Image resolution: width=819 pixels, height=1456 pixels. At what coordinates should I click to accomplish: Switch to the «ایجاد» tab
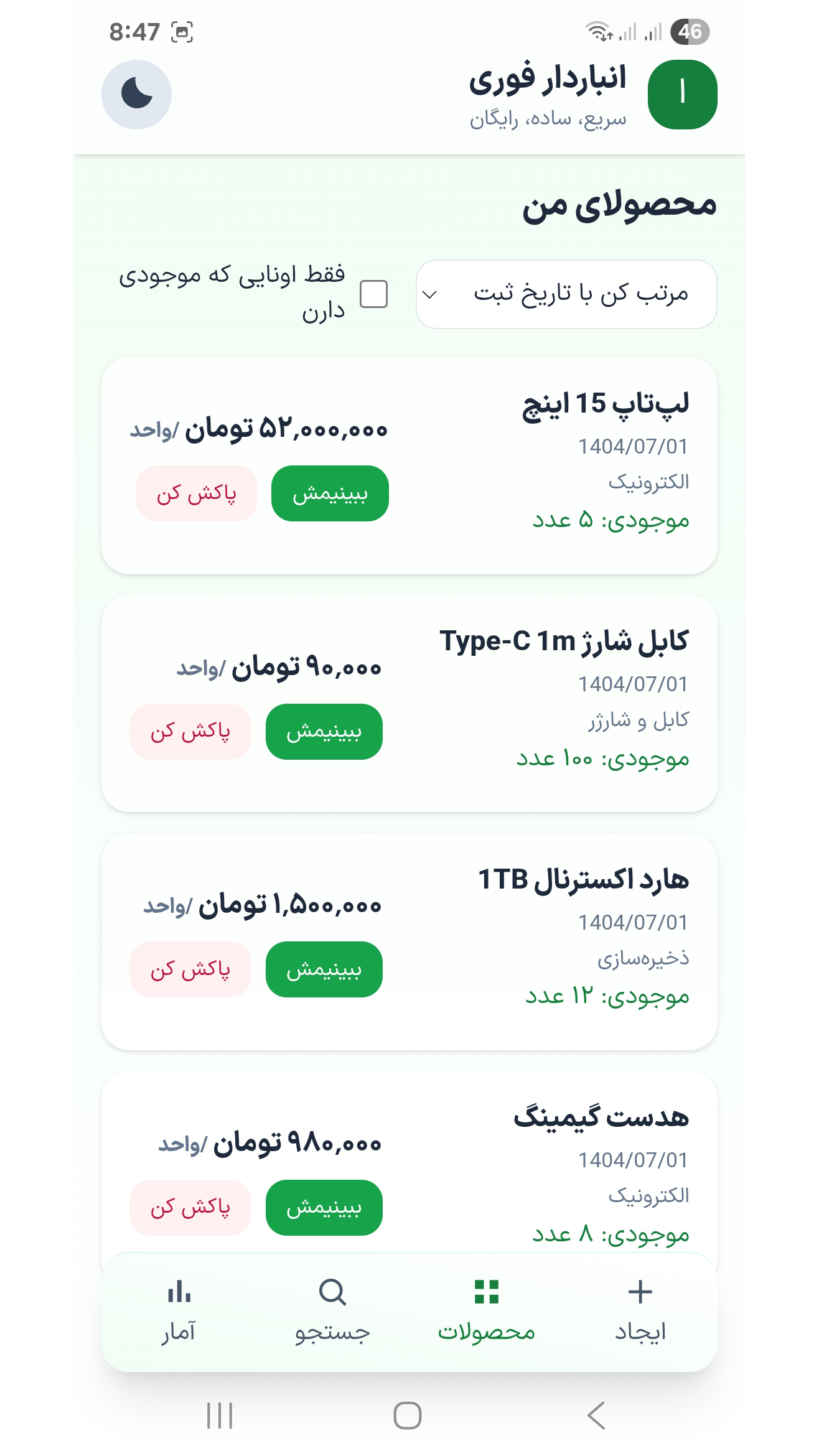(640, 1310)
